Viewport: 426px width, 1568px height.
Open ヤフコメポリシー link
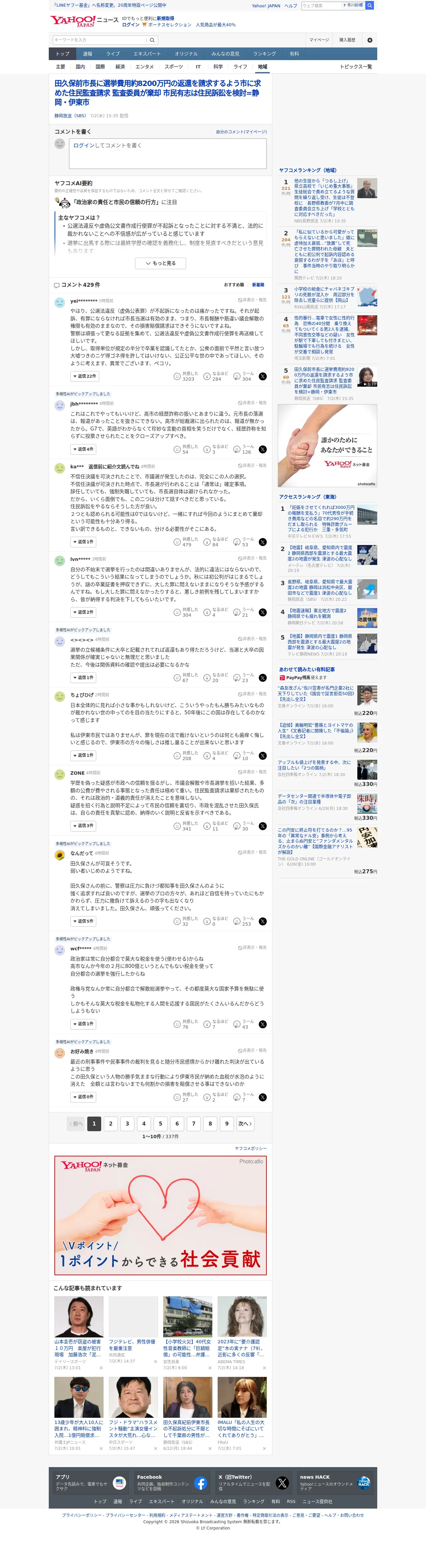coord(251,1148)
